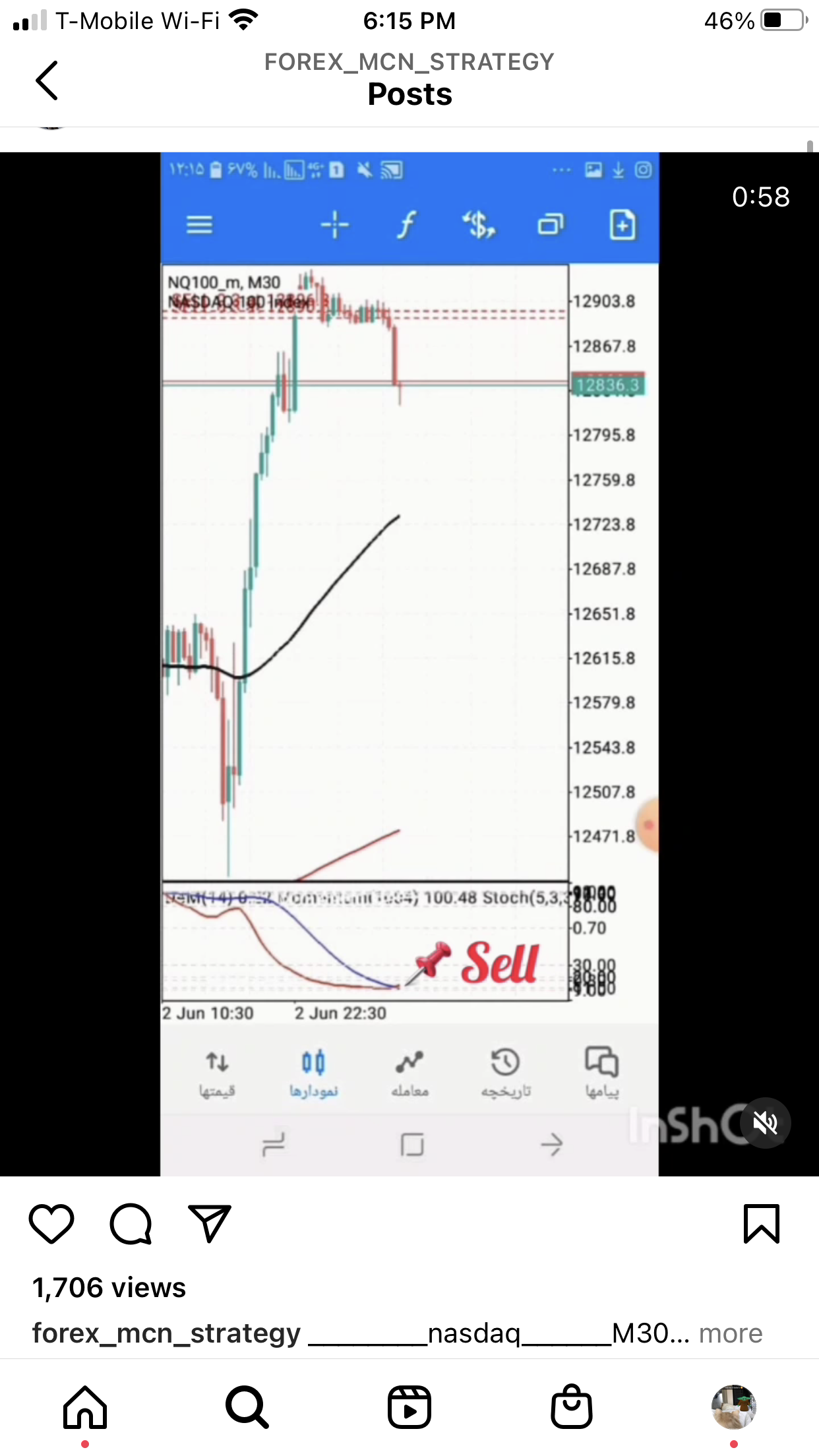Go to my profile tab
This screenshot has height=1456, width=819.
pyautogui.click(x=733, y=1407)
